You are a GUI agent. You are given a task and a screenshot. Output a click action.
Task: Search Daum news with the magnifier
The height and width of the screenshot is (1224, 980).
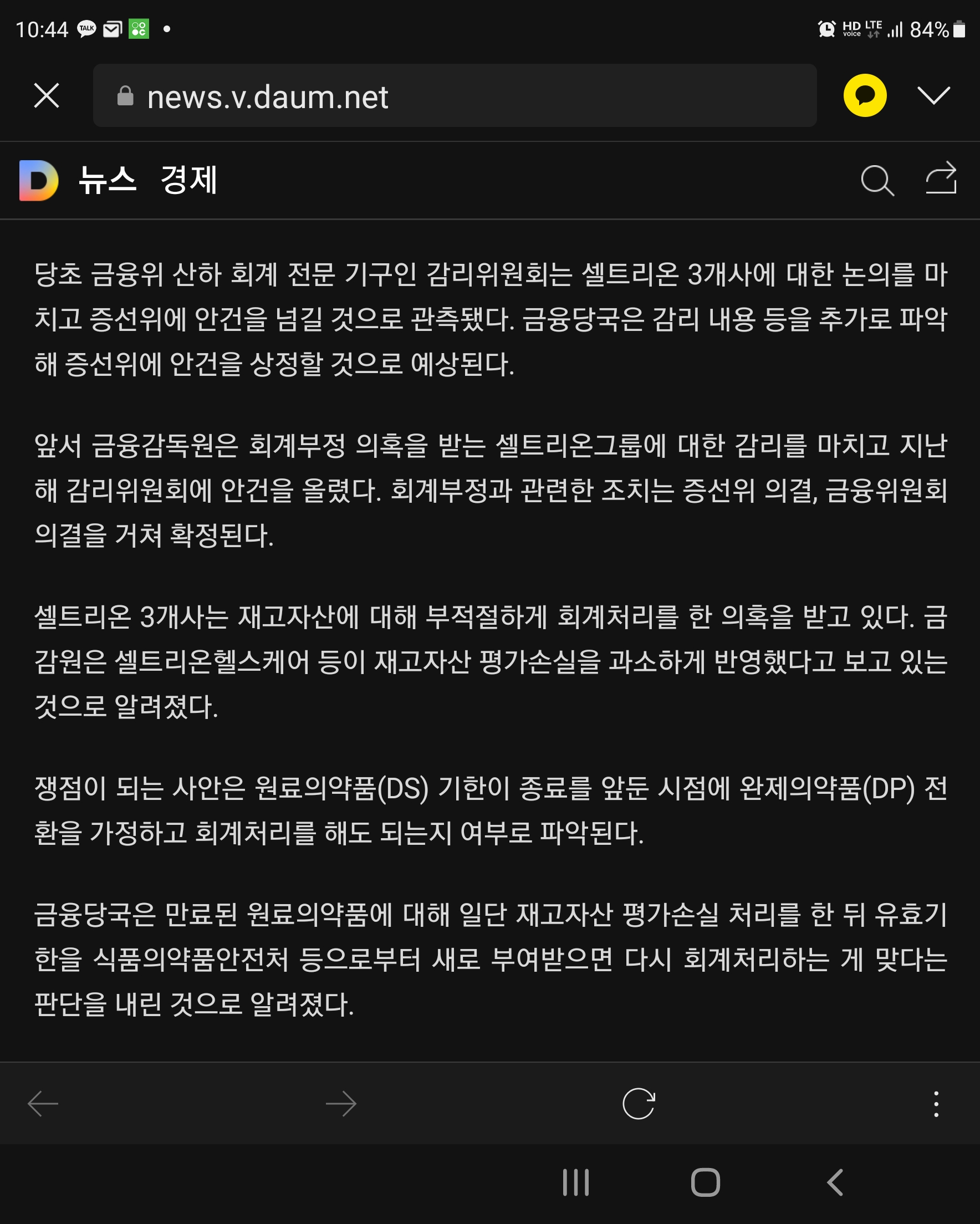pyautogui.click(x=877, y=181)
